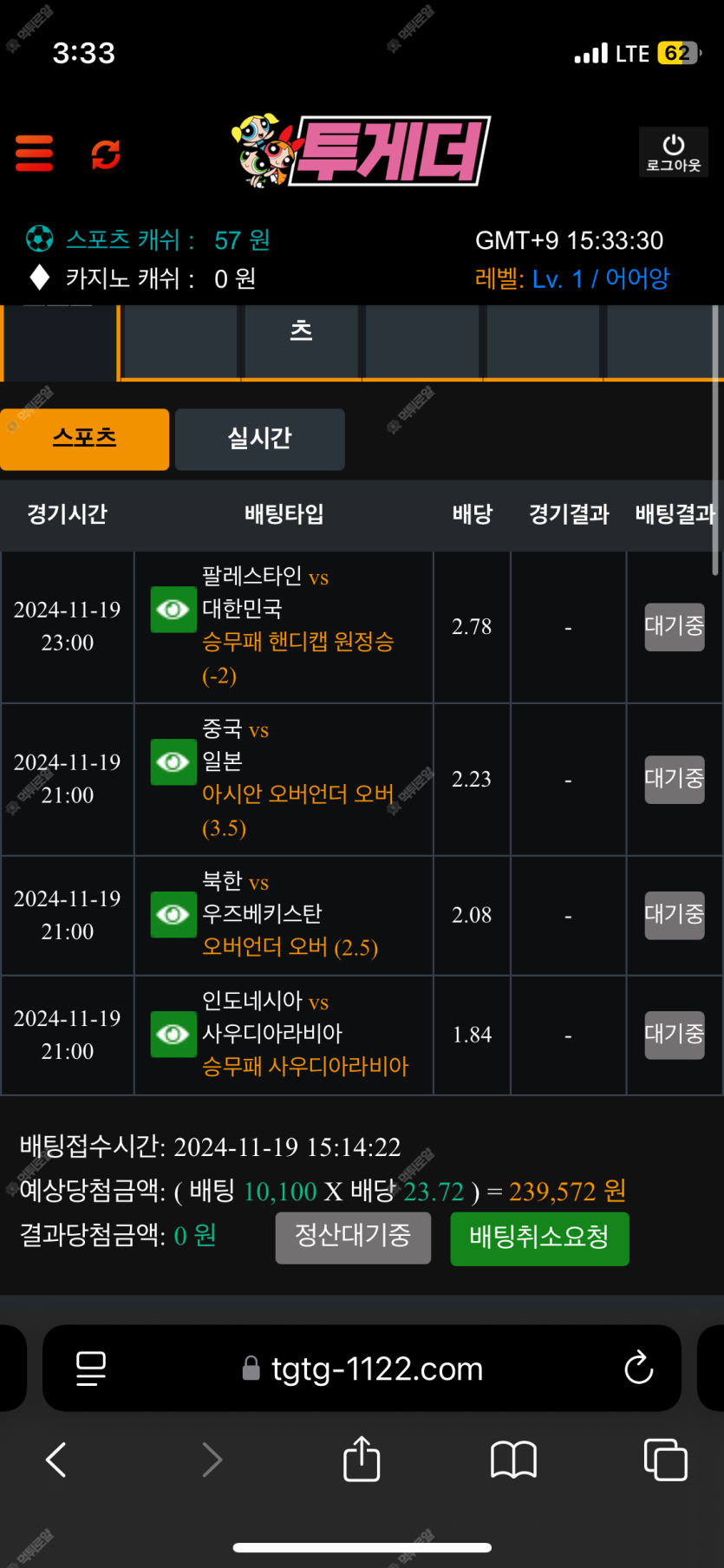The image size is (724, 1568).
Task: Open the hamburger menu
Action: (35, 154)
